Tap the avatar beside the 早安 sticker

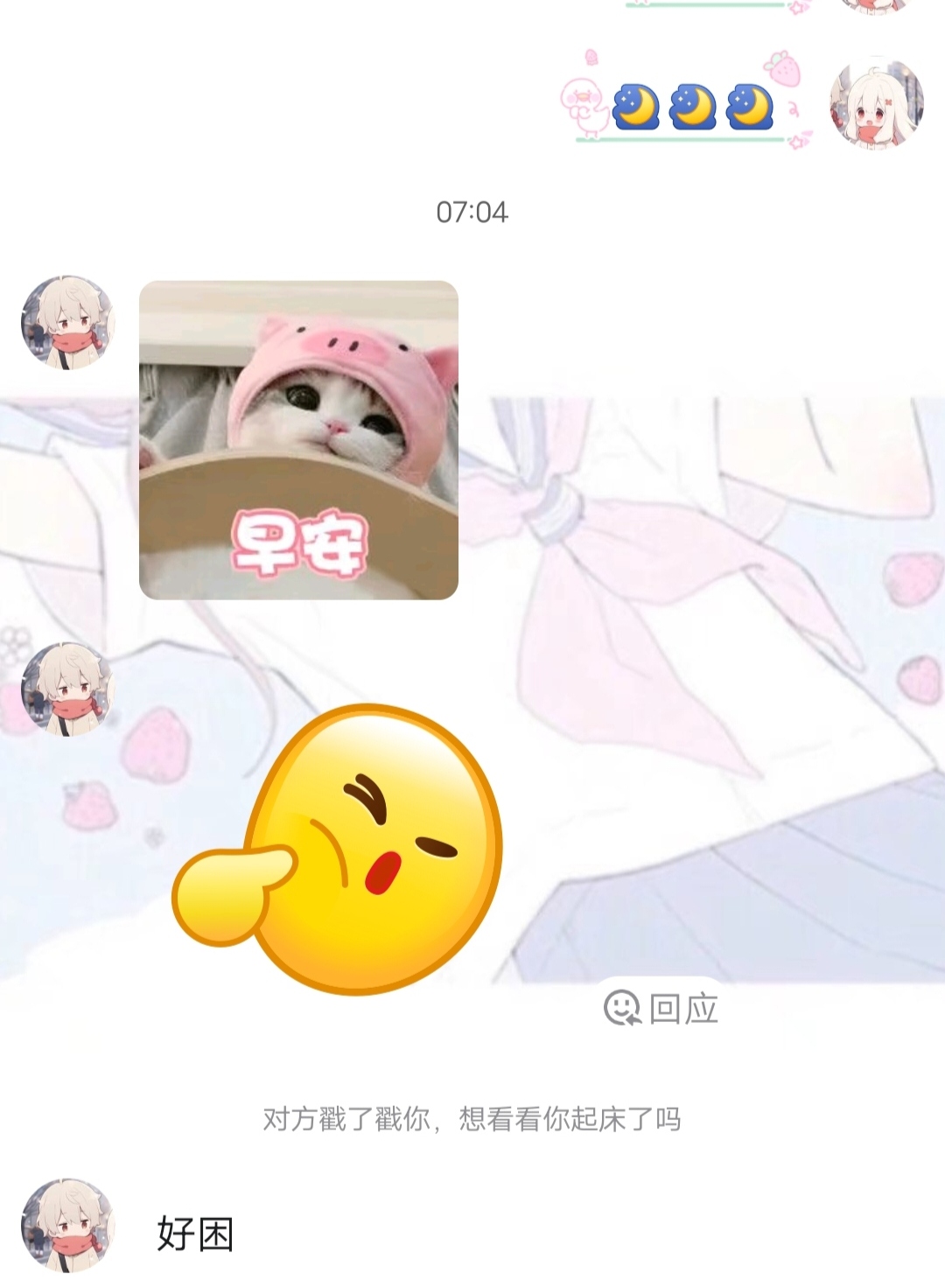point(68,323)
